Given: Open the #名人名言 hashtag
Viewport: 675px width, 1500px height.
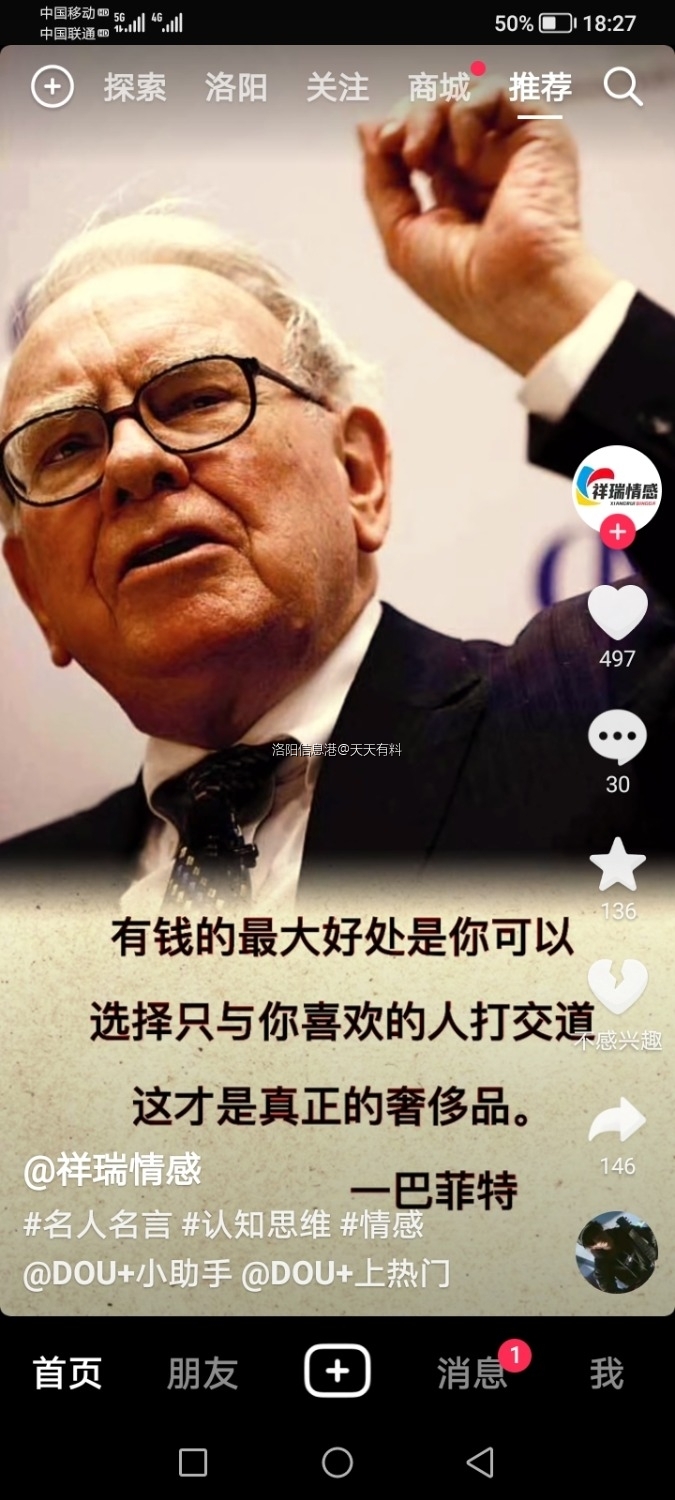Looking at the screenshot, I should pos(96,1225).
